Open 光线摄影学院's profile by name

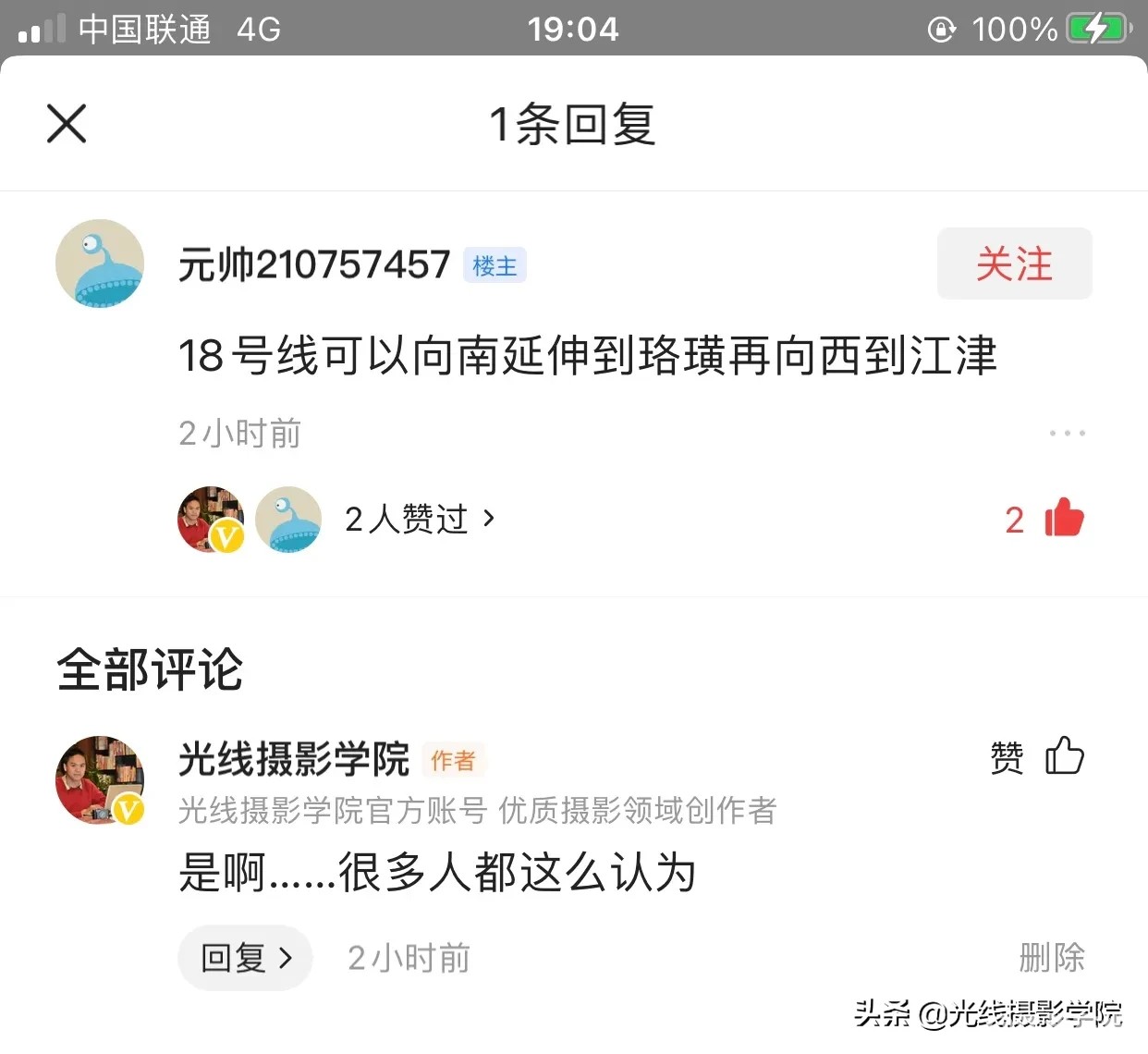294,759
